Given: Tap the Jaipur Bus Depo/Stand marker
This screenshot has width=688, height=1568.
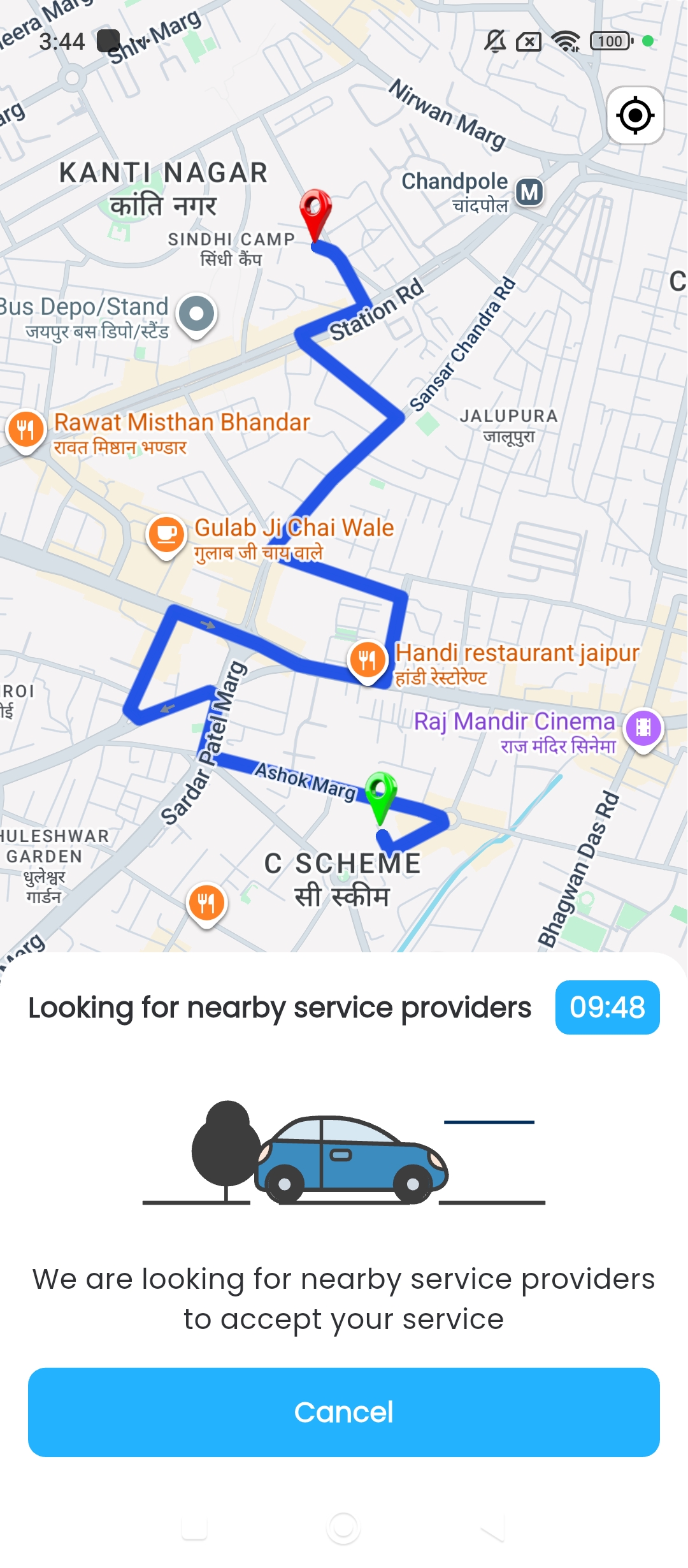Looking at the screenshot, I should point(197,314).
